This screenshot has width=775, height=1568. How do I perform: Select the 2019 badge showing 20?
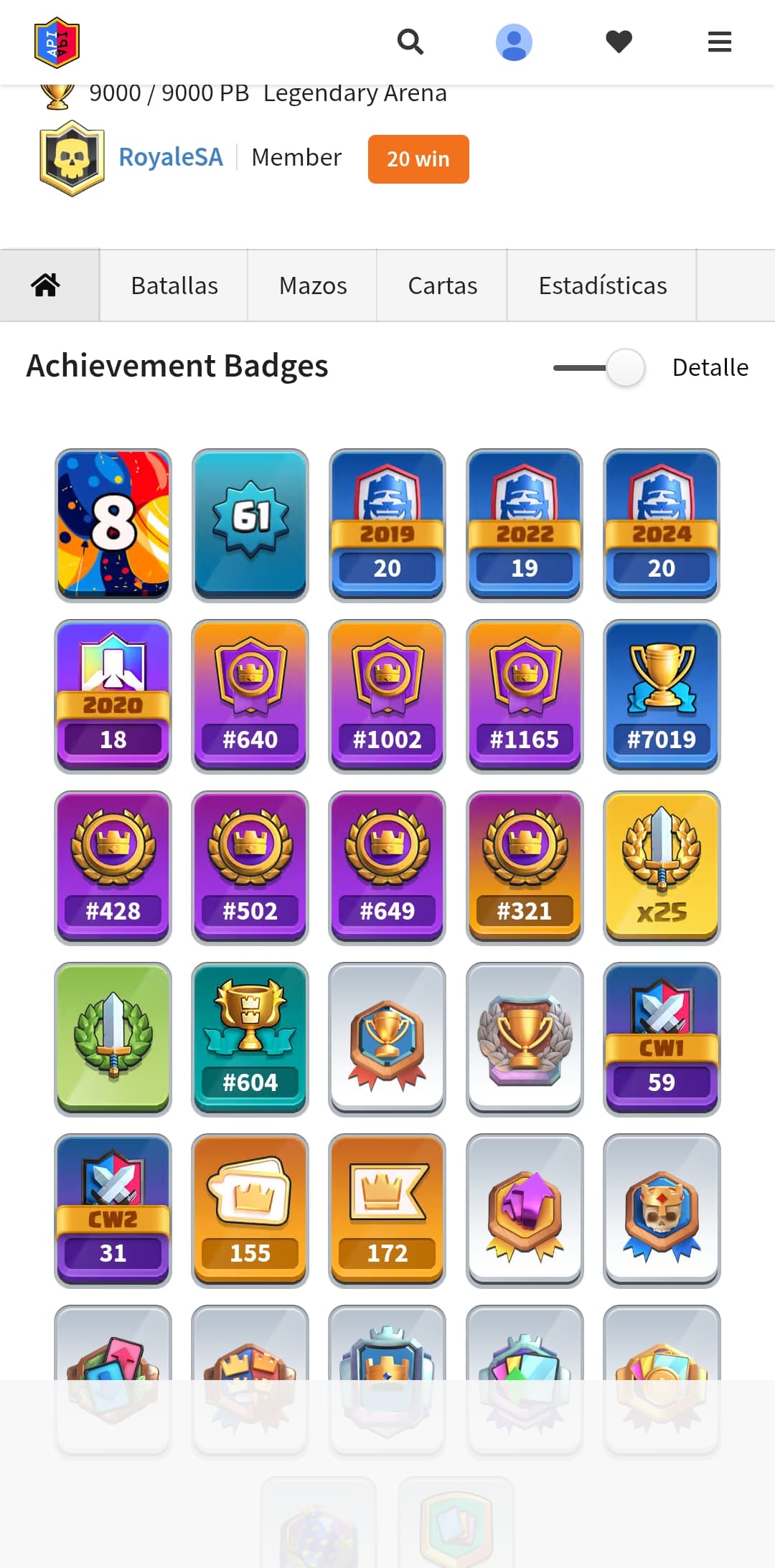(x=387, y=525)
